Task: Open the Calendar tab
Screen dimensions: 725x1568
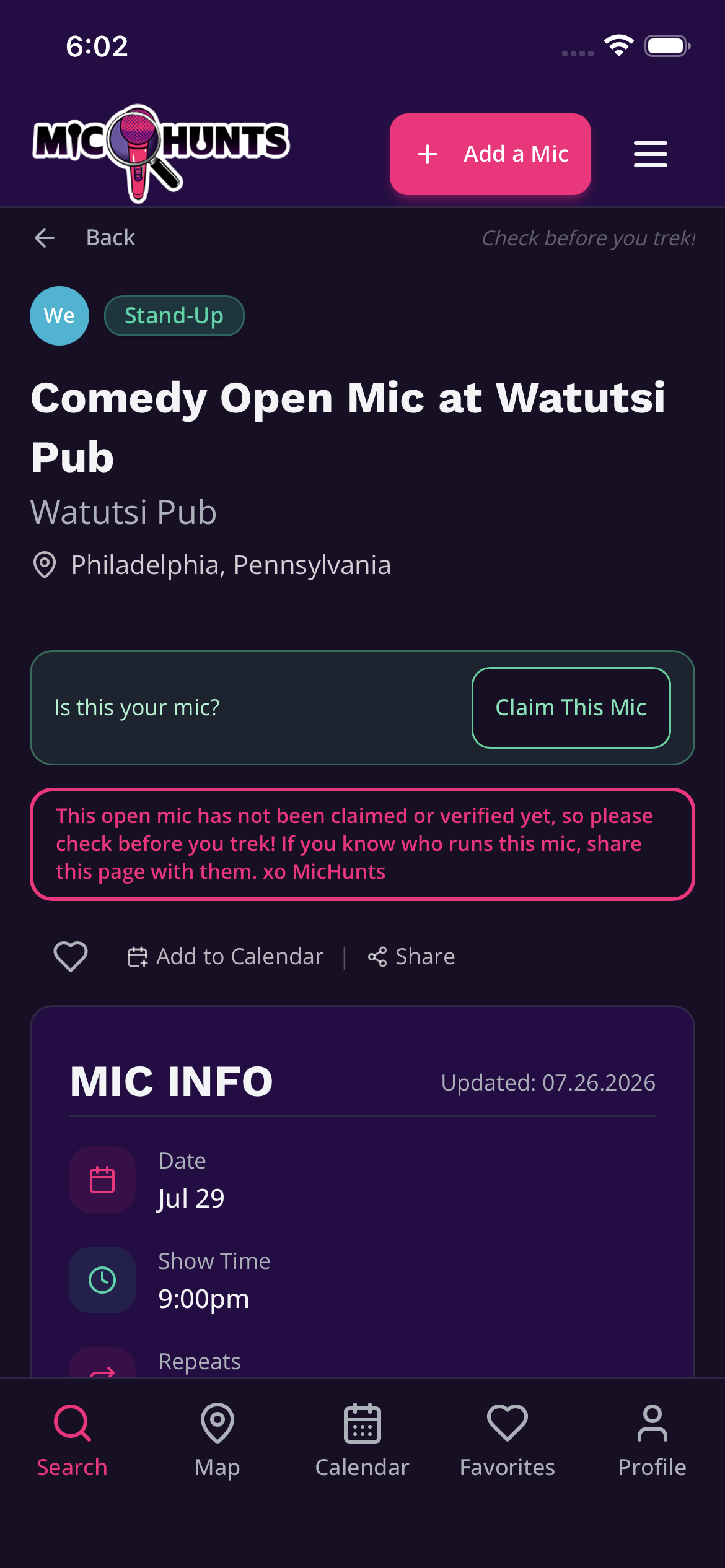Action: pos(362,1441)
